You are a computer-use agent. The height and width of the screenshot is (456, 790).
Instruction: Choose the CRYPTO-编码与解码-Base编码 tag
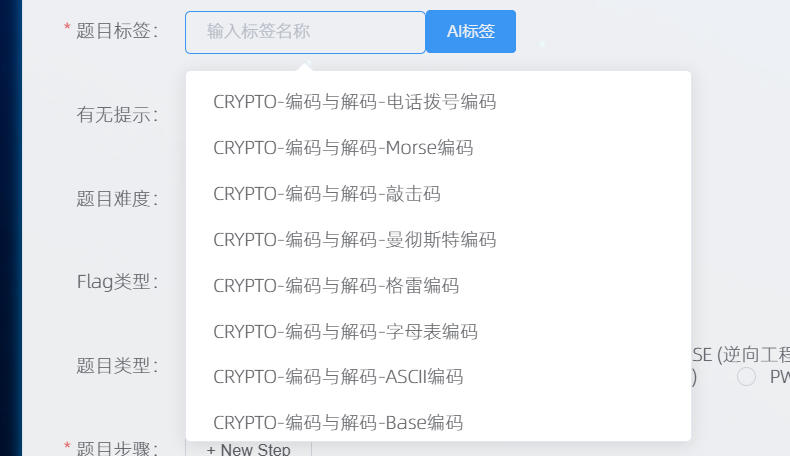[338, 423]
